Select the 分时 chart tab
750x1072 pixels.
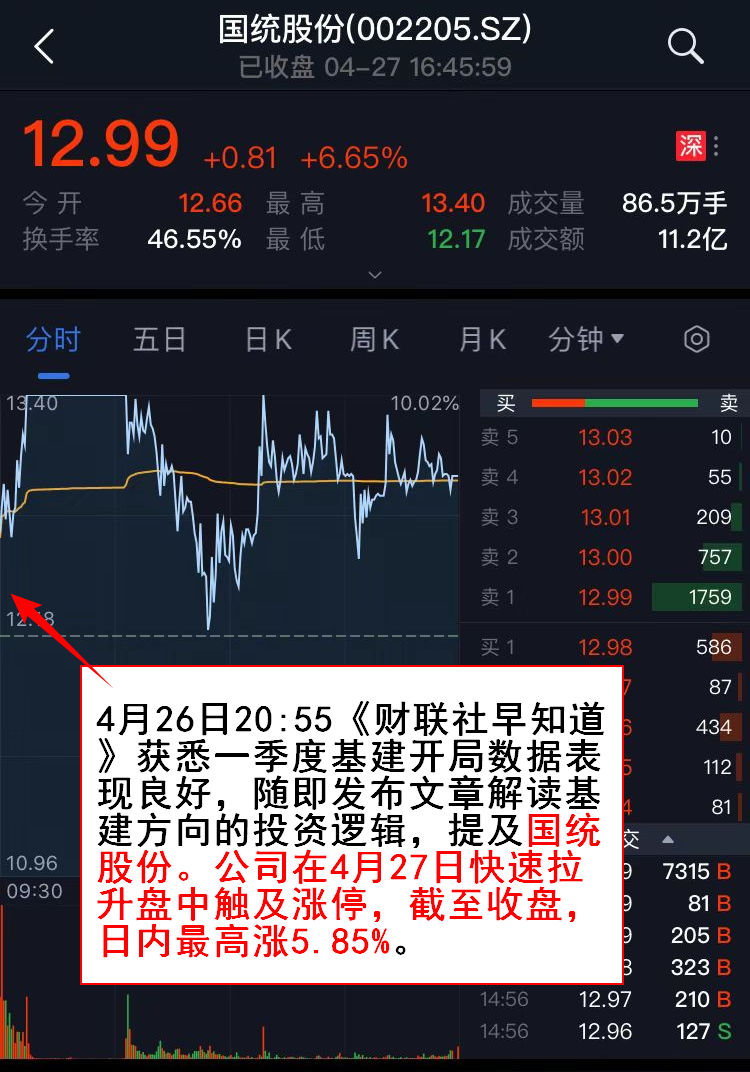tap(53, 340)
